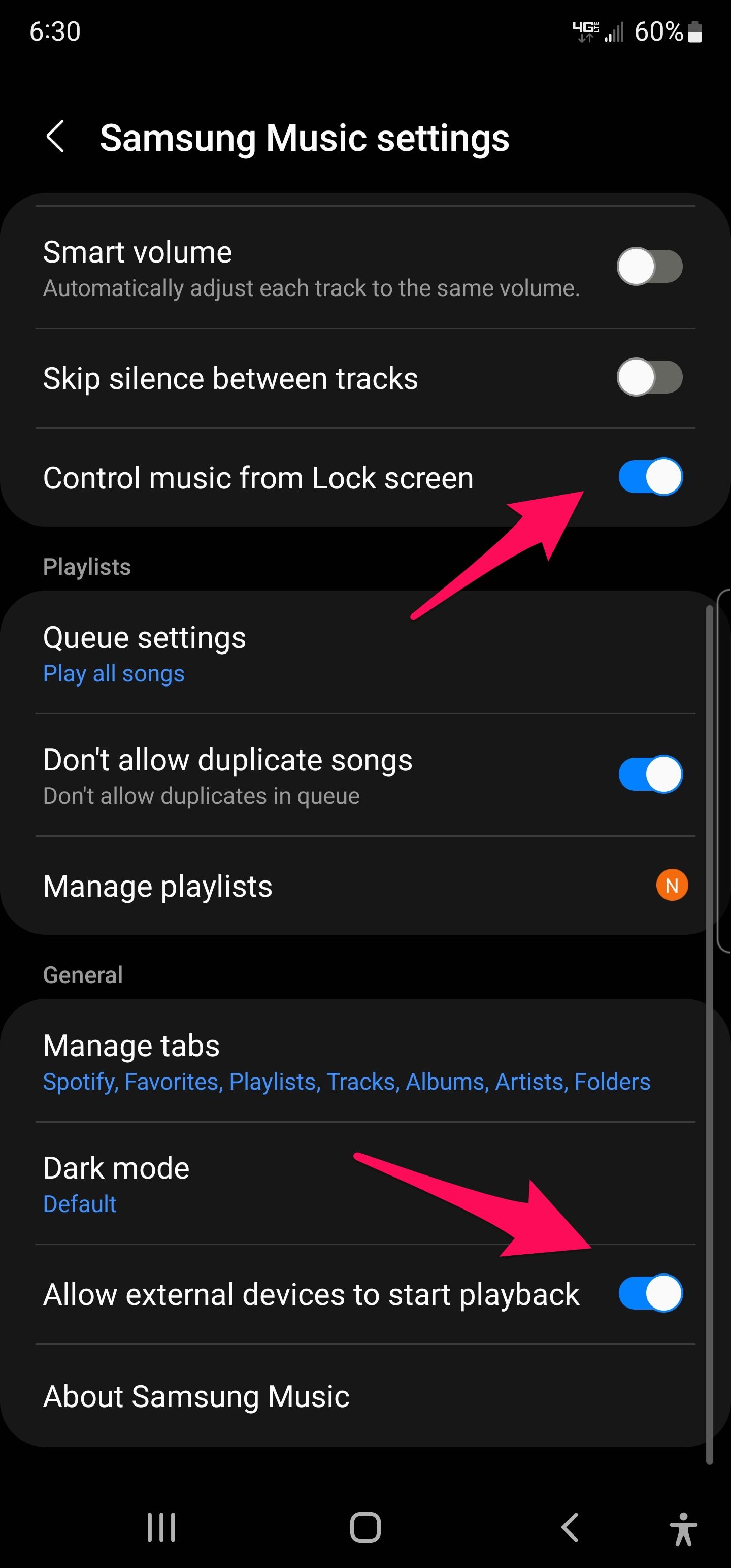
Task: Disable Control music from Lock screen
Action: pos(649,477)
